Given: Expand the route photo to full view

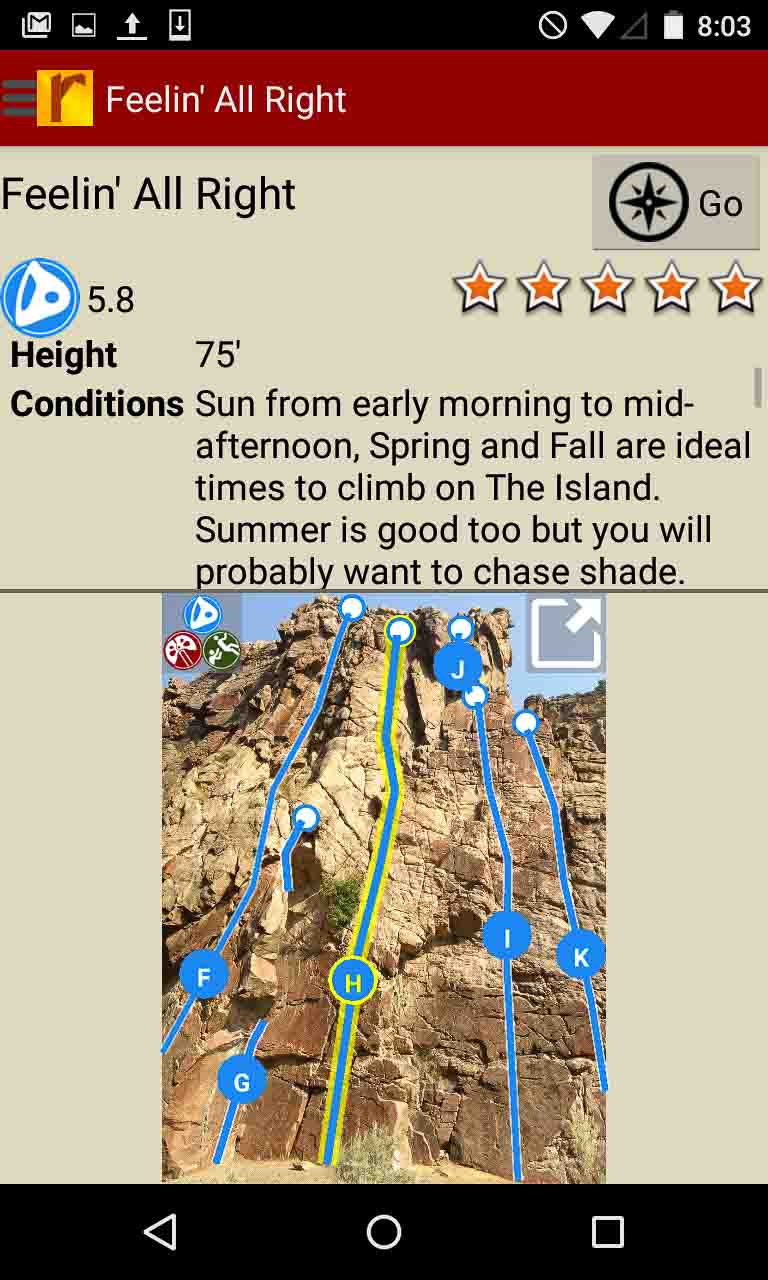Looking at the screenshot, I should [565, 633].
